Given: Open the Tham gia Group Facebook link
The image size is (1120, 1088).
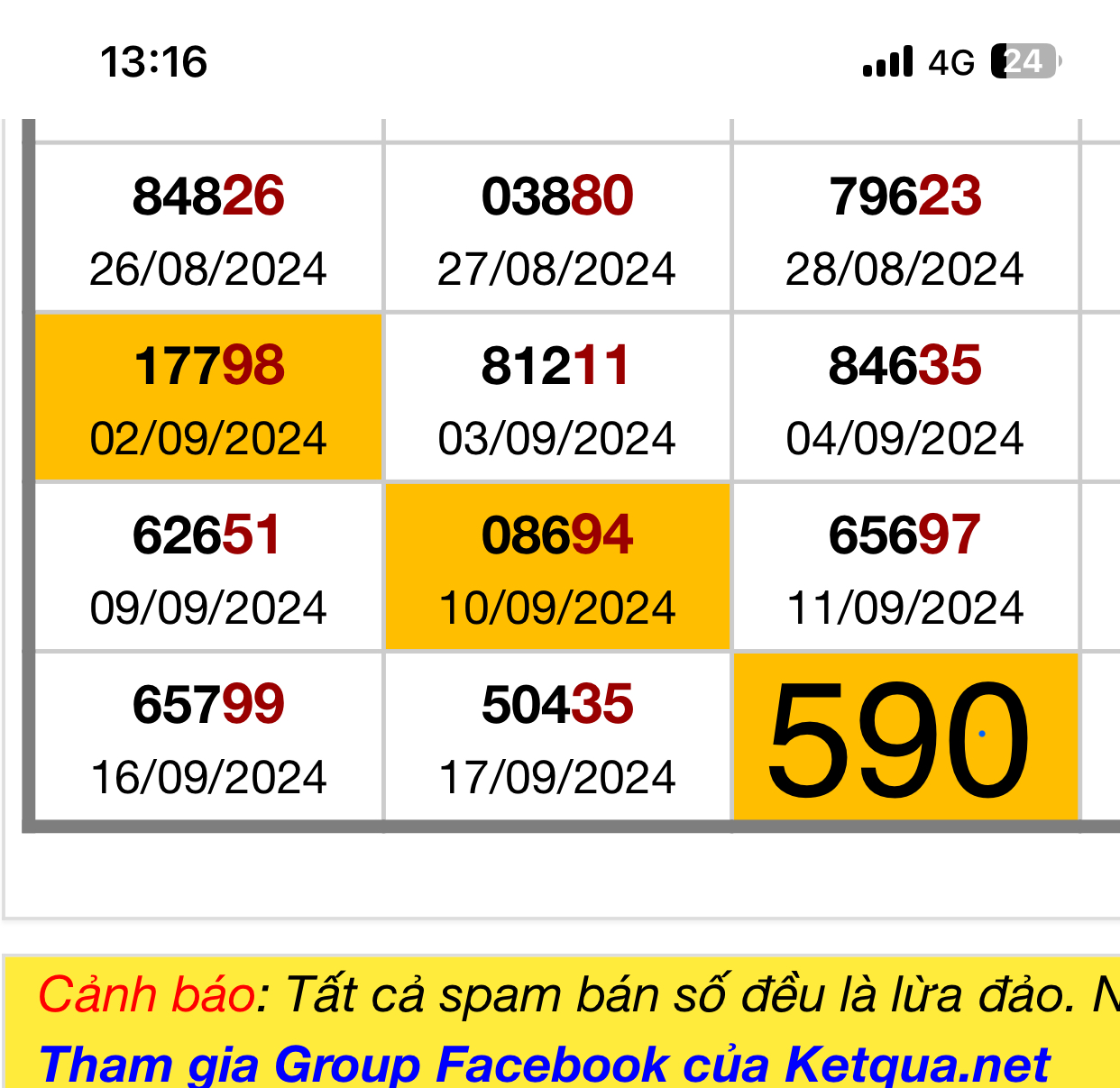Looking at the screenshot, I should point(545,1064).
